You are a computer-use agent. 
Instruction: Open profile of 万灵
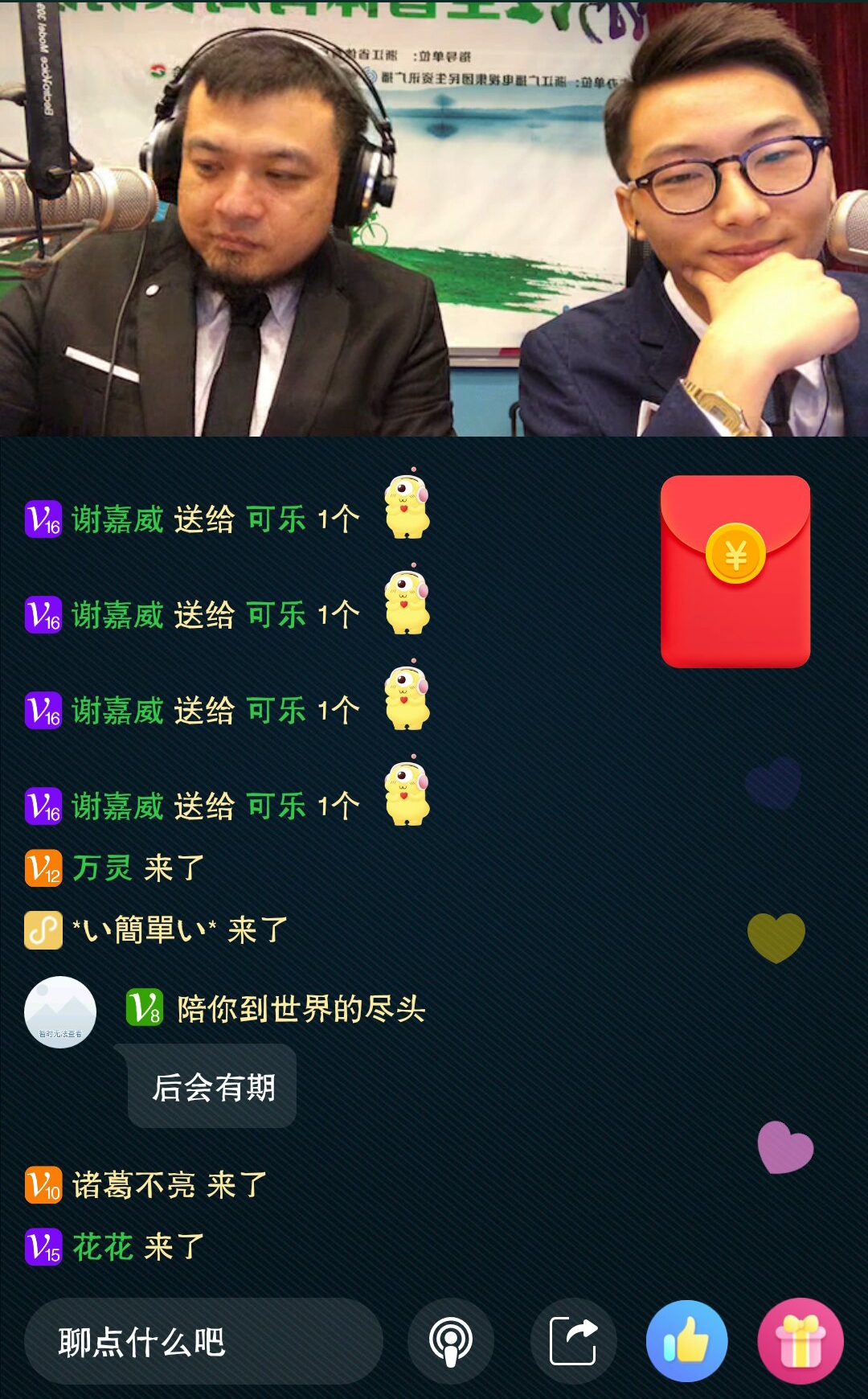102,868
